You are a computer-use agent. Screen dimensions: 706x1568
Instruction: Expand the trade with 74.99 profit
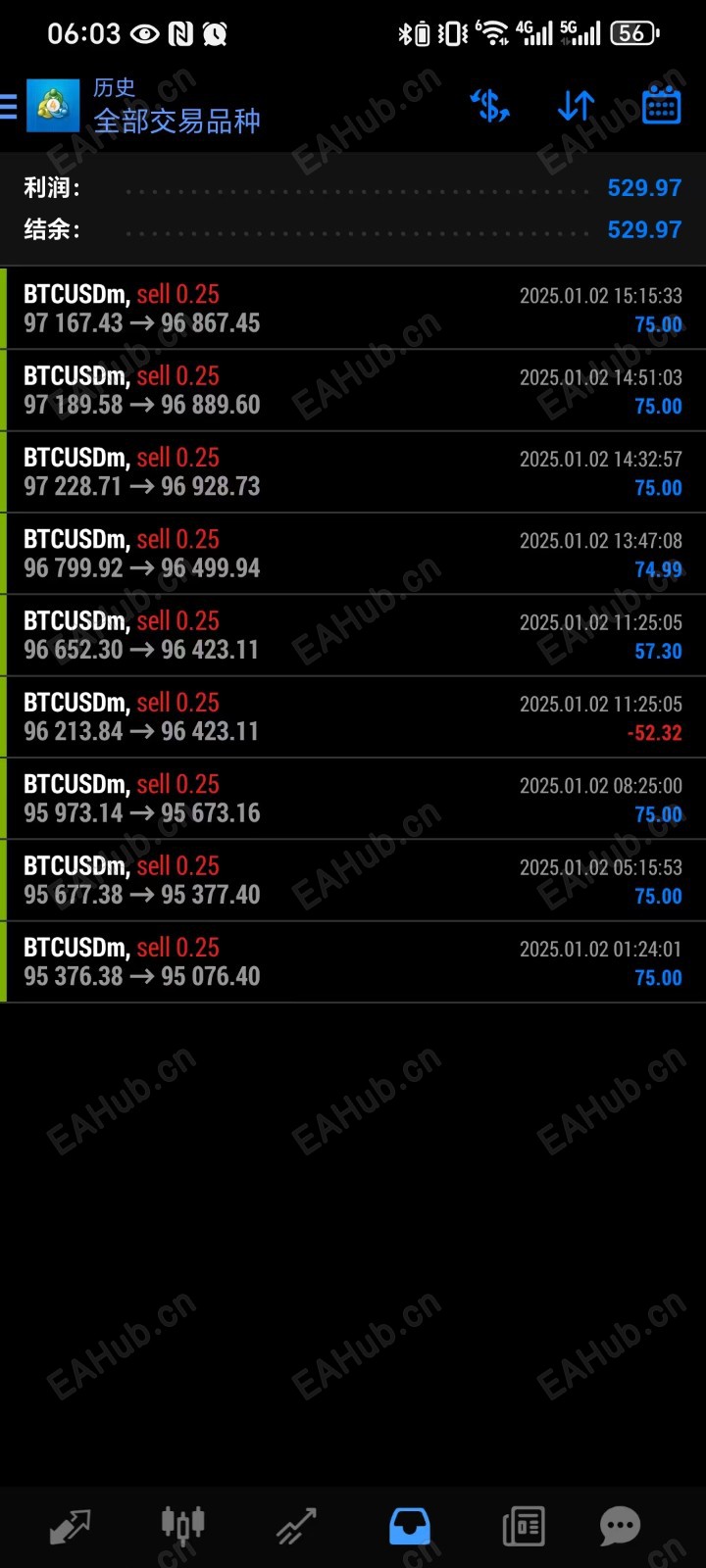pyautogui.click(x=353, y=554)
